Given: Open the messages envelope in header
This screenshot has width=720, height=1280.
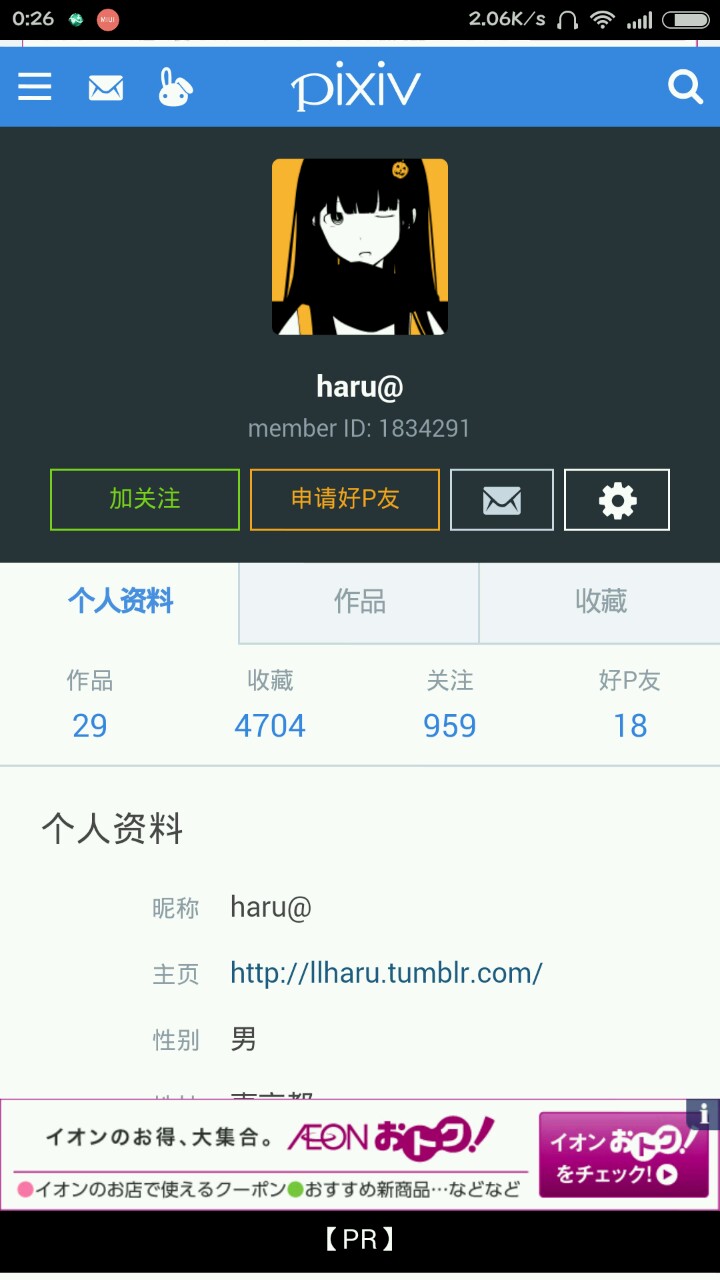Looking at the screenshot, I should (106, 88).
